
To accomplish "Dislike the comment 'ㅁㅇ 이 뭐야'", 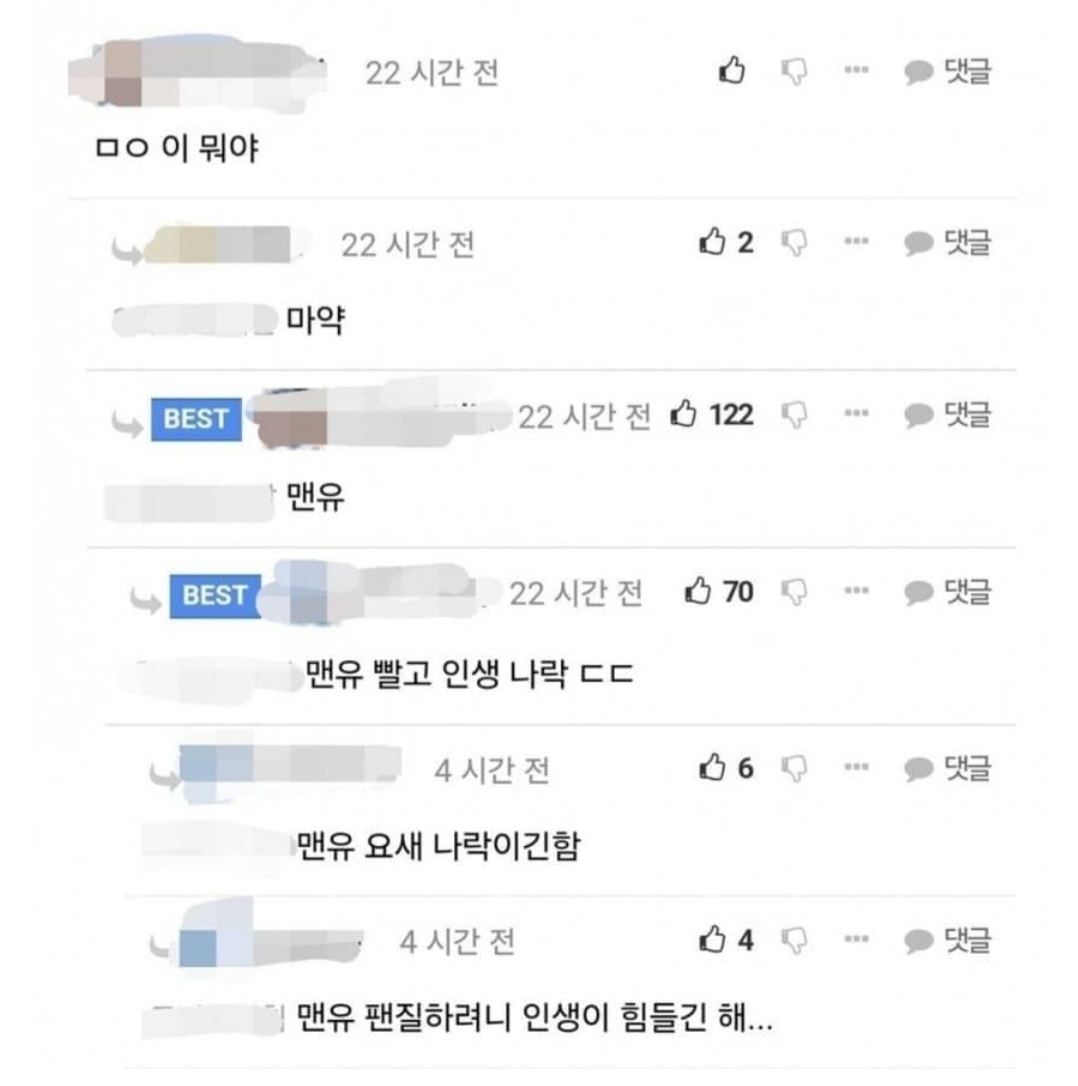I will 794,72.
